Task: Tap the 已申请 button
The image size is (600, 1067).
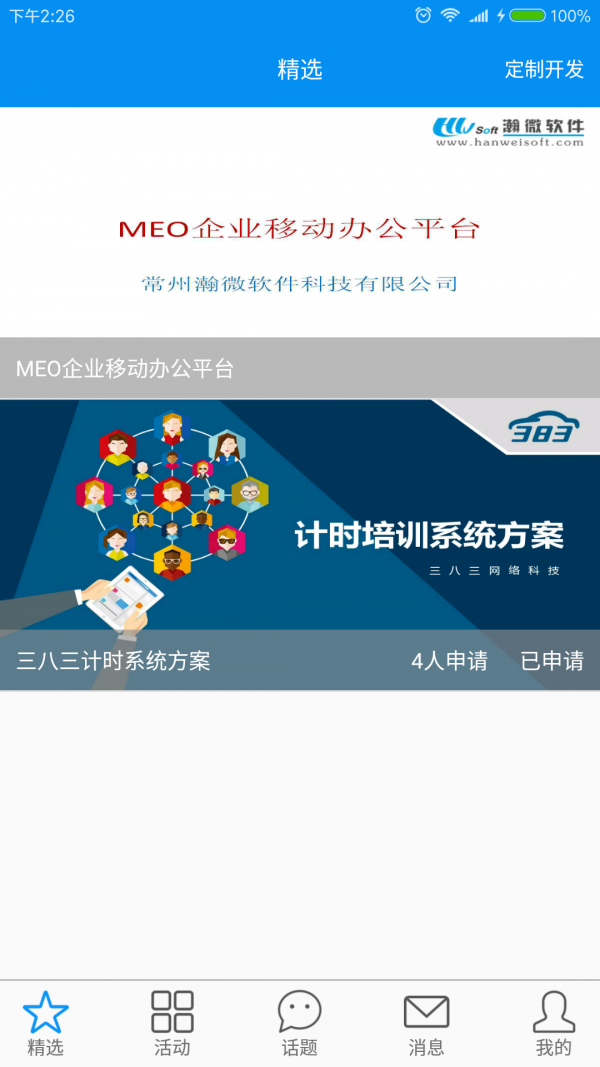Action: click(551, 661)
